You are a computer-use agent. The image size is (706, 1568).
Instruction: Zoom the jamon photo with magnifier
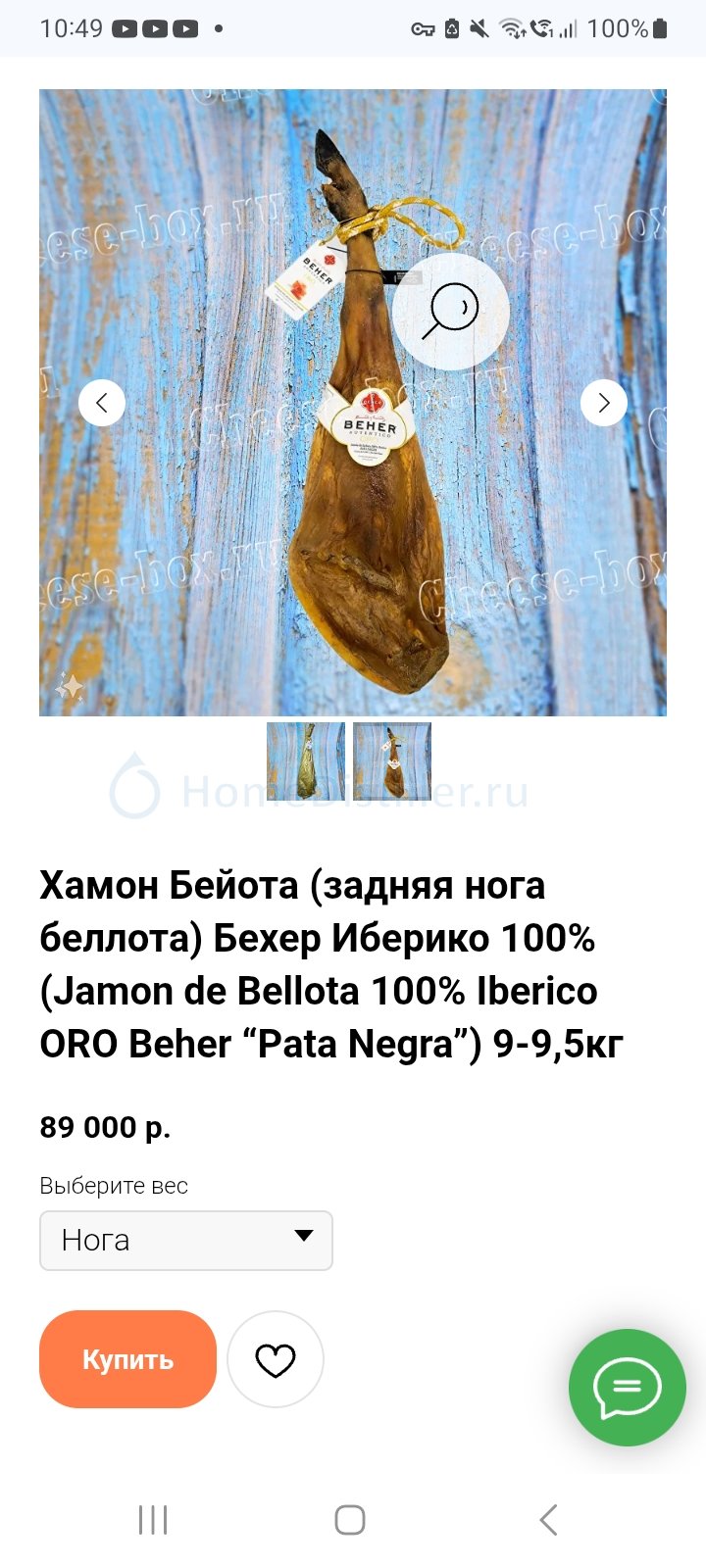(451, 312)
